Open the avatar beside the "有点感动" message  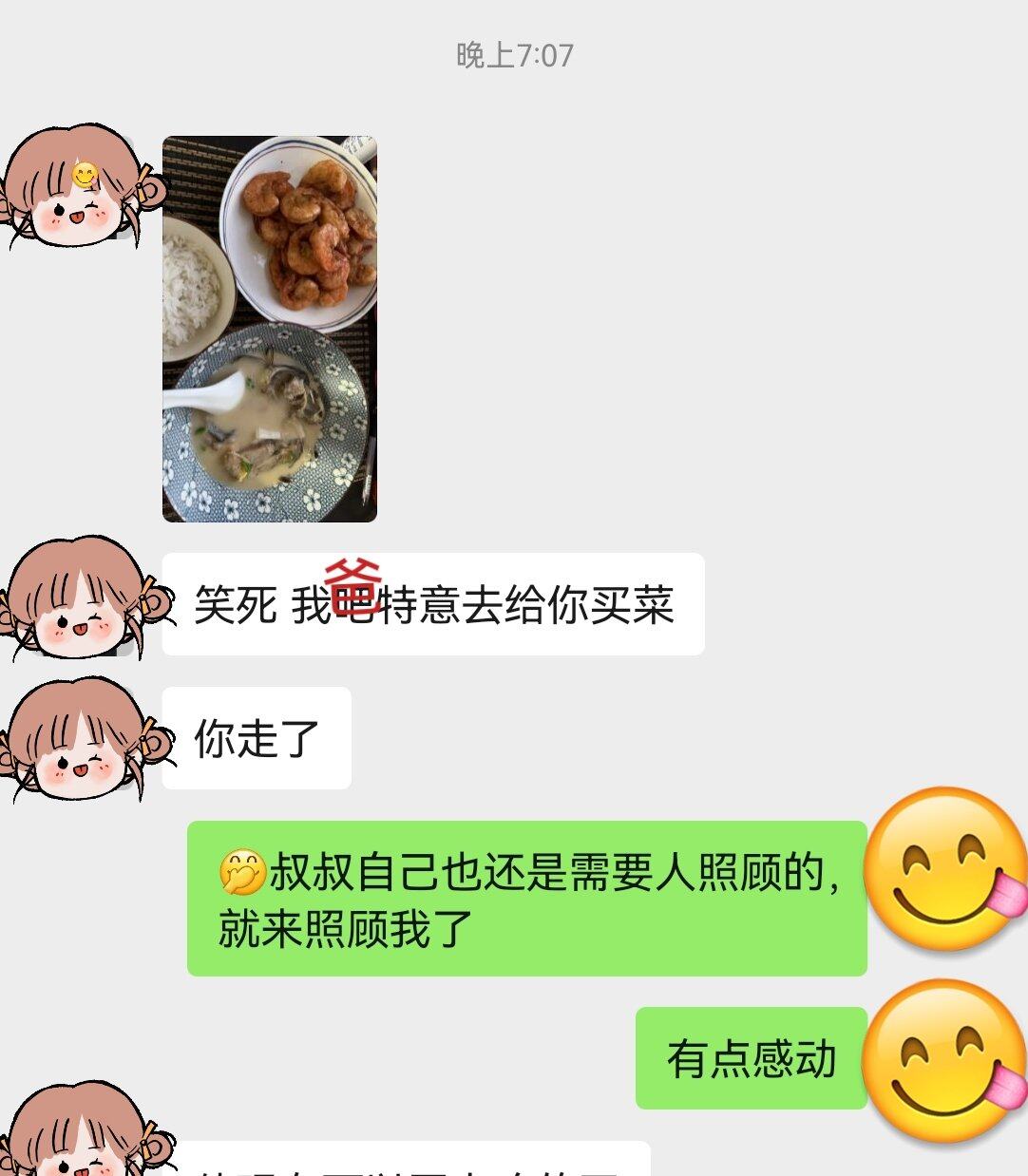945,1059
